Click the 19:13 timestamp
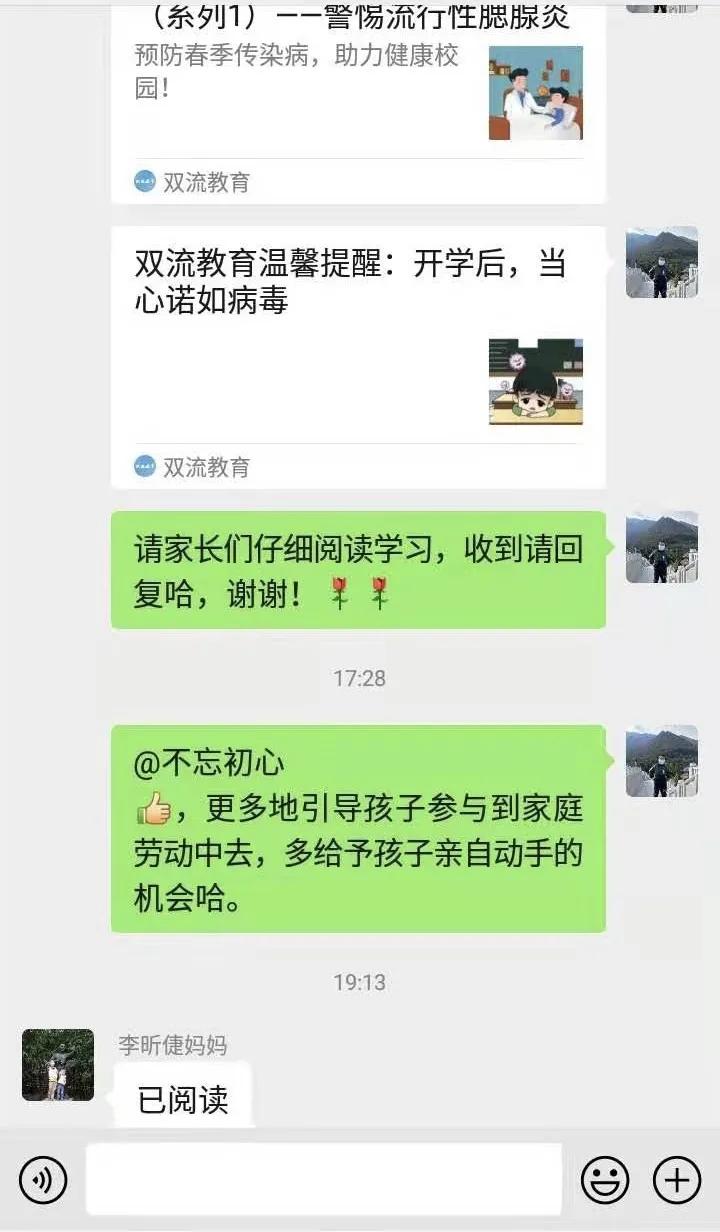The width and height of the screenshot is (720, 1232). click(x=358, y=984)
